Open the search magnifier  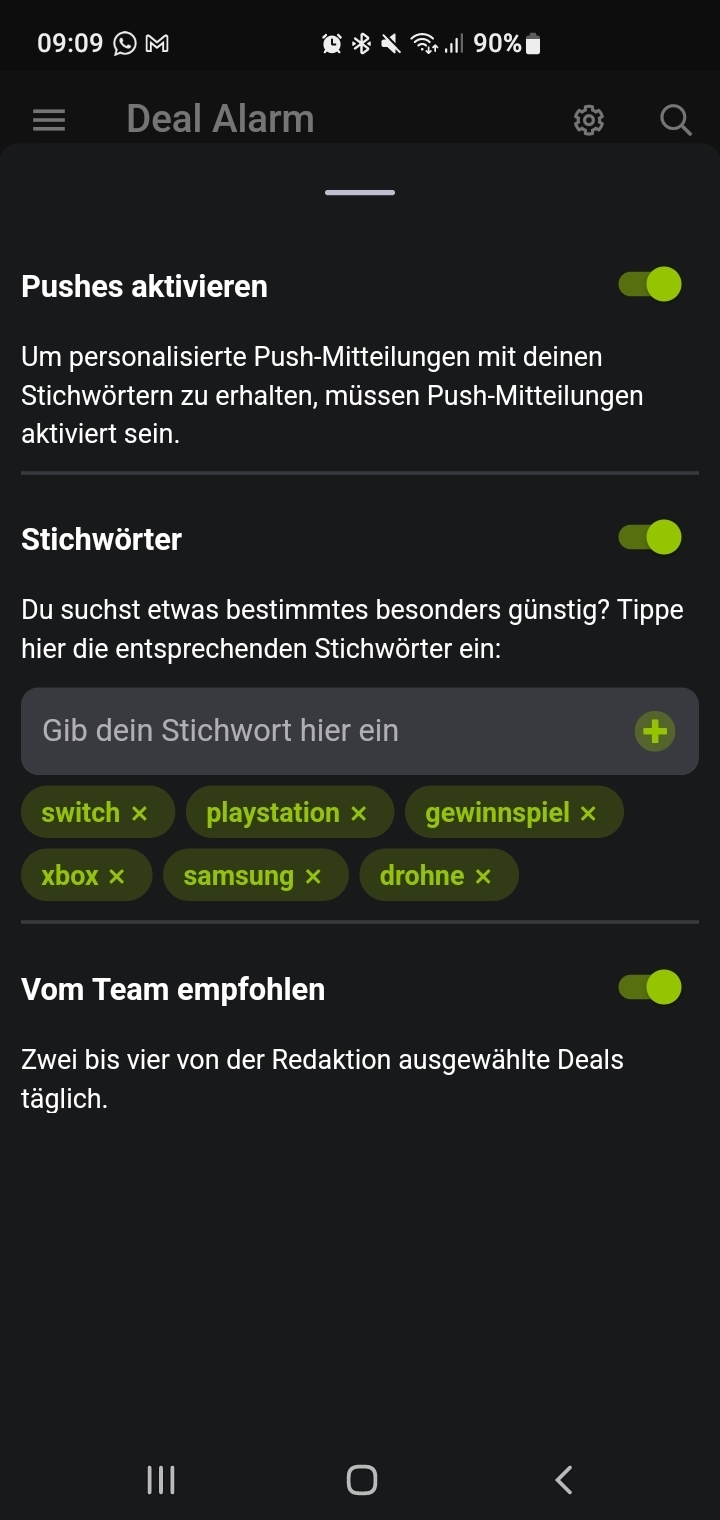click(x=676, y=120)
